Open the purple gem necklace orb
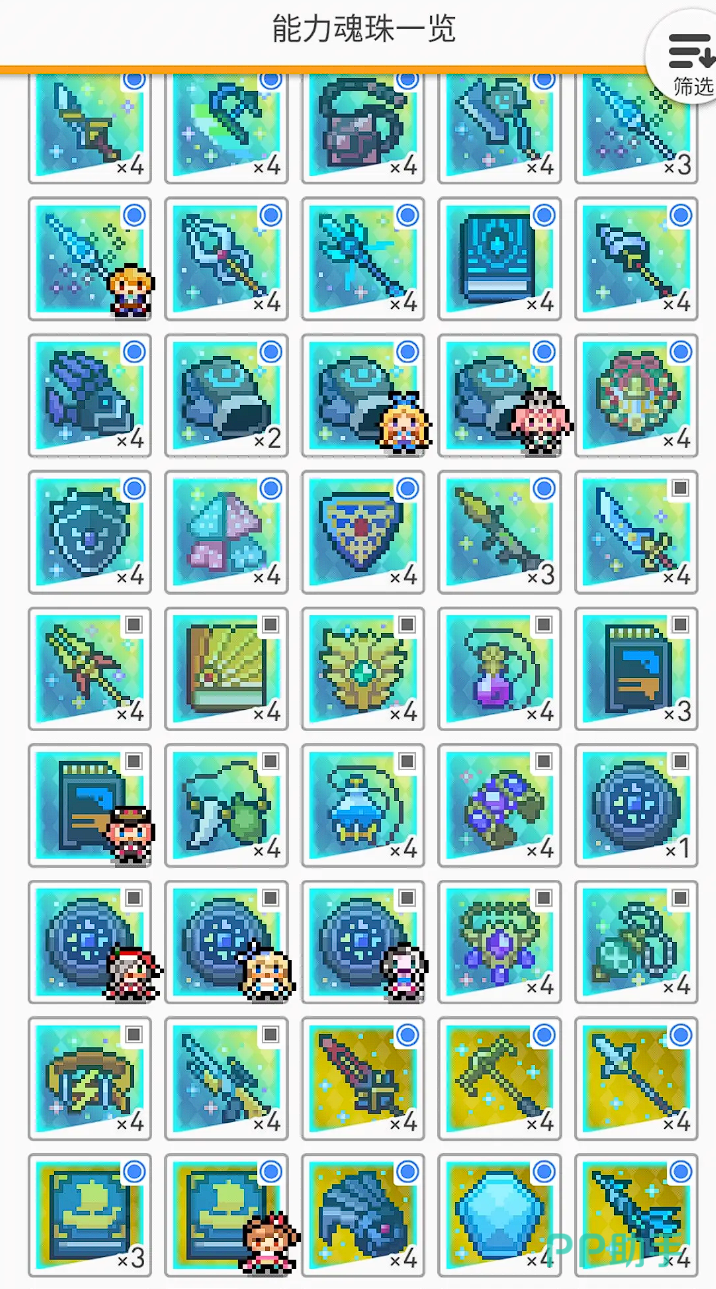Image resolution: width=716 pixels, height=1289 pixels. click(499, 942)
